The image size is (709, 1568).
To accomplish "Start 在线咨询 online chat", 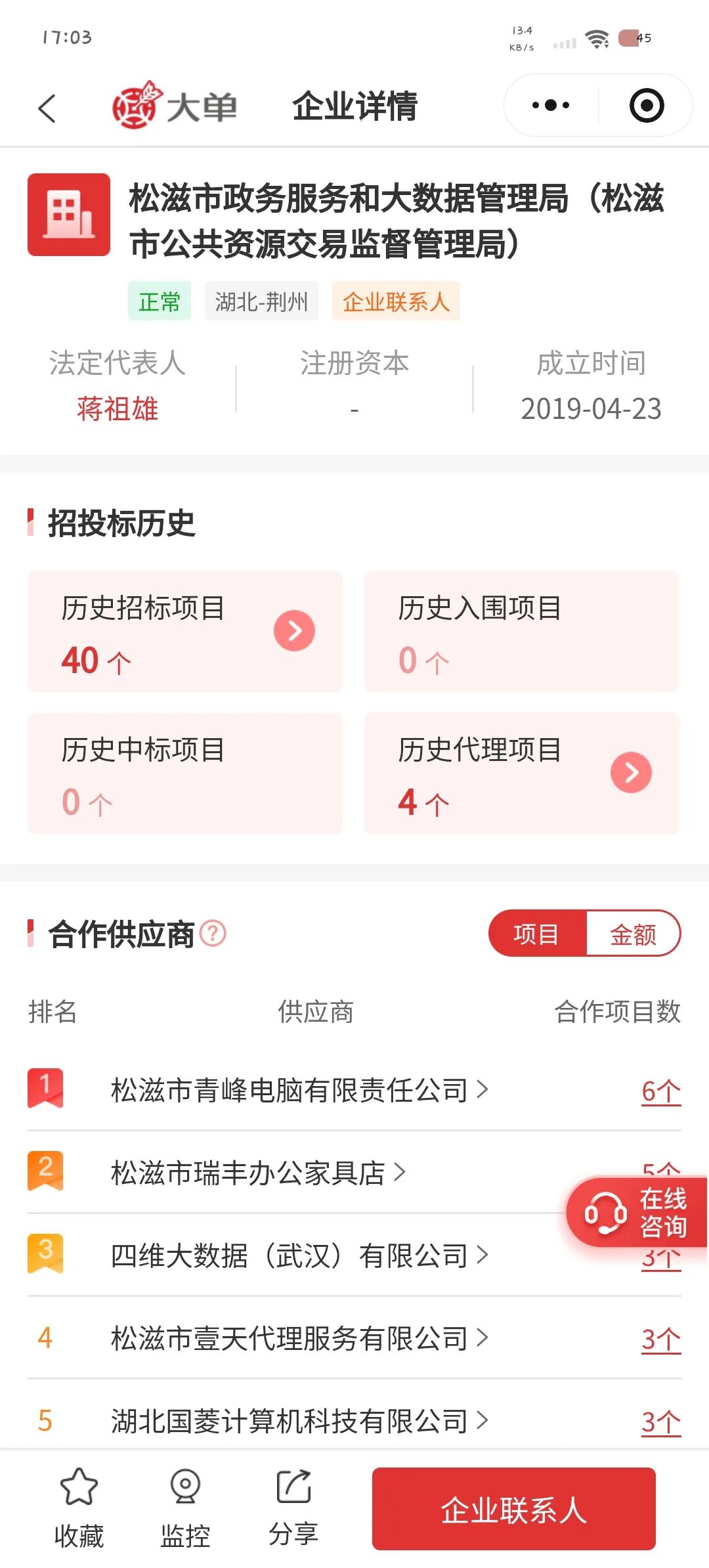I will (x=637, y=1212).
